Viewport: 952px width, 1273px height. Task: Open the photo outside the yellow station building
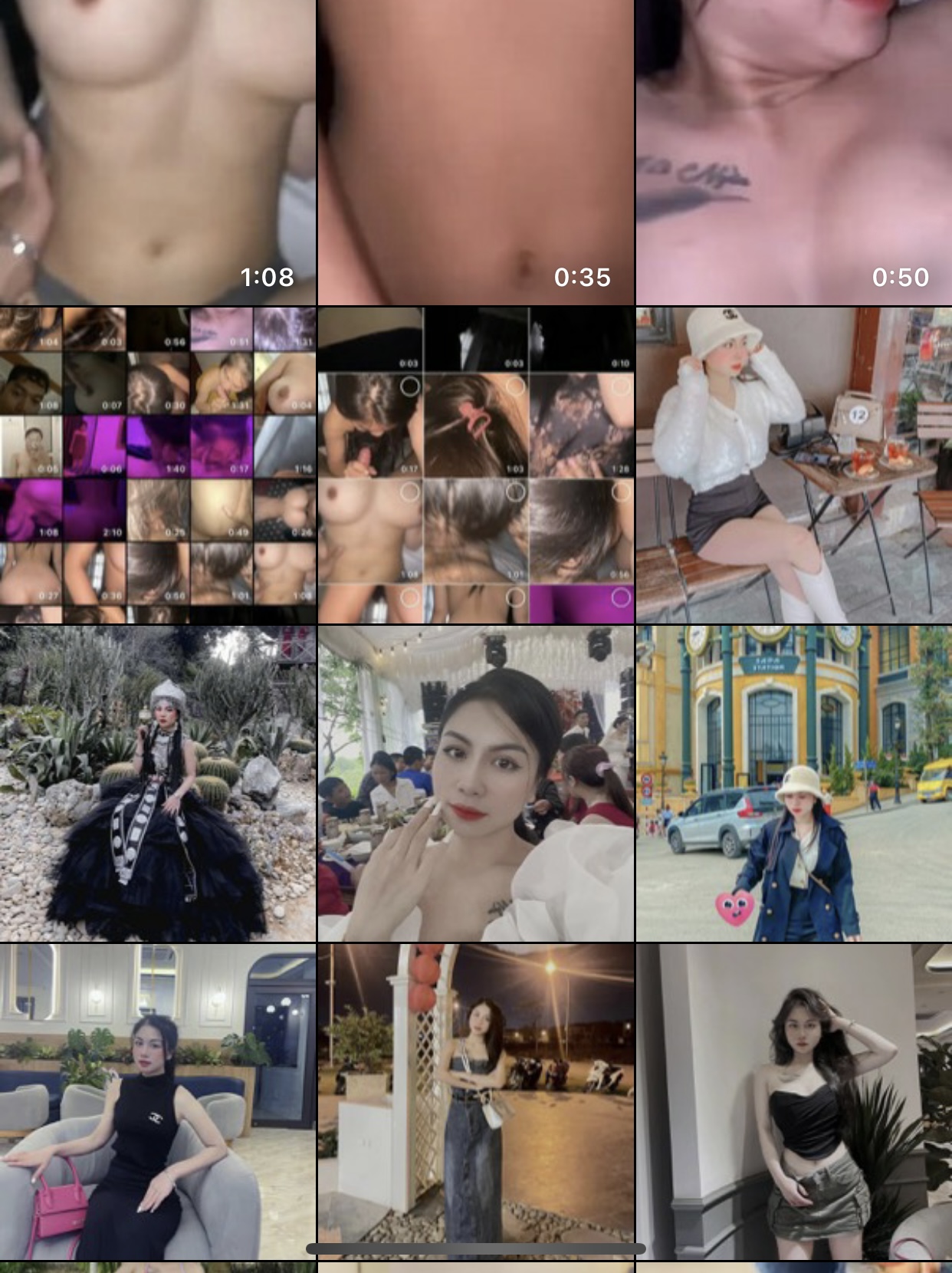tap(794, 784)
